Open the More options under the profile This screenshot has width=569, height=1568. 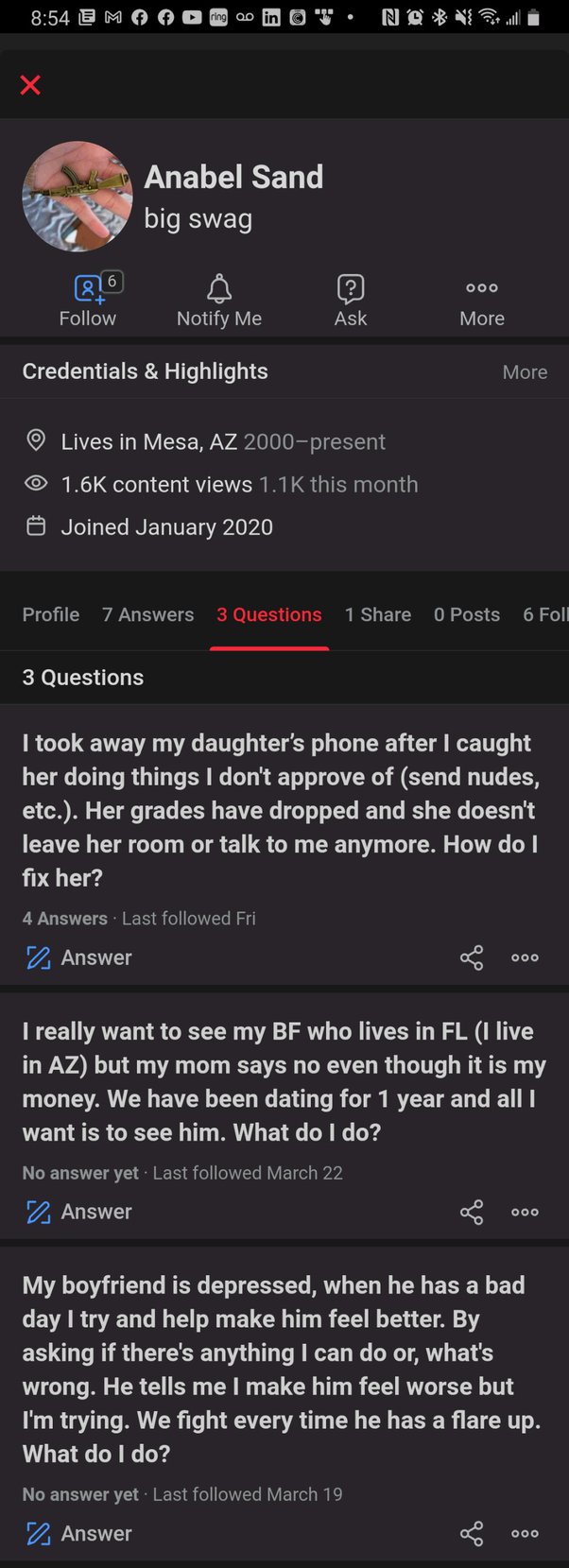coord(481,301)
